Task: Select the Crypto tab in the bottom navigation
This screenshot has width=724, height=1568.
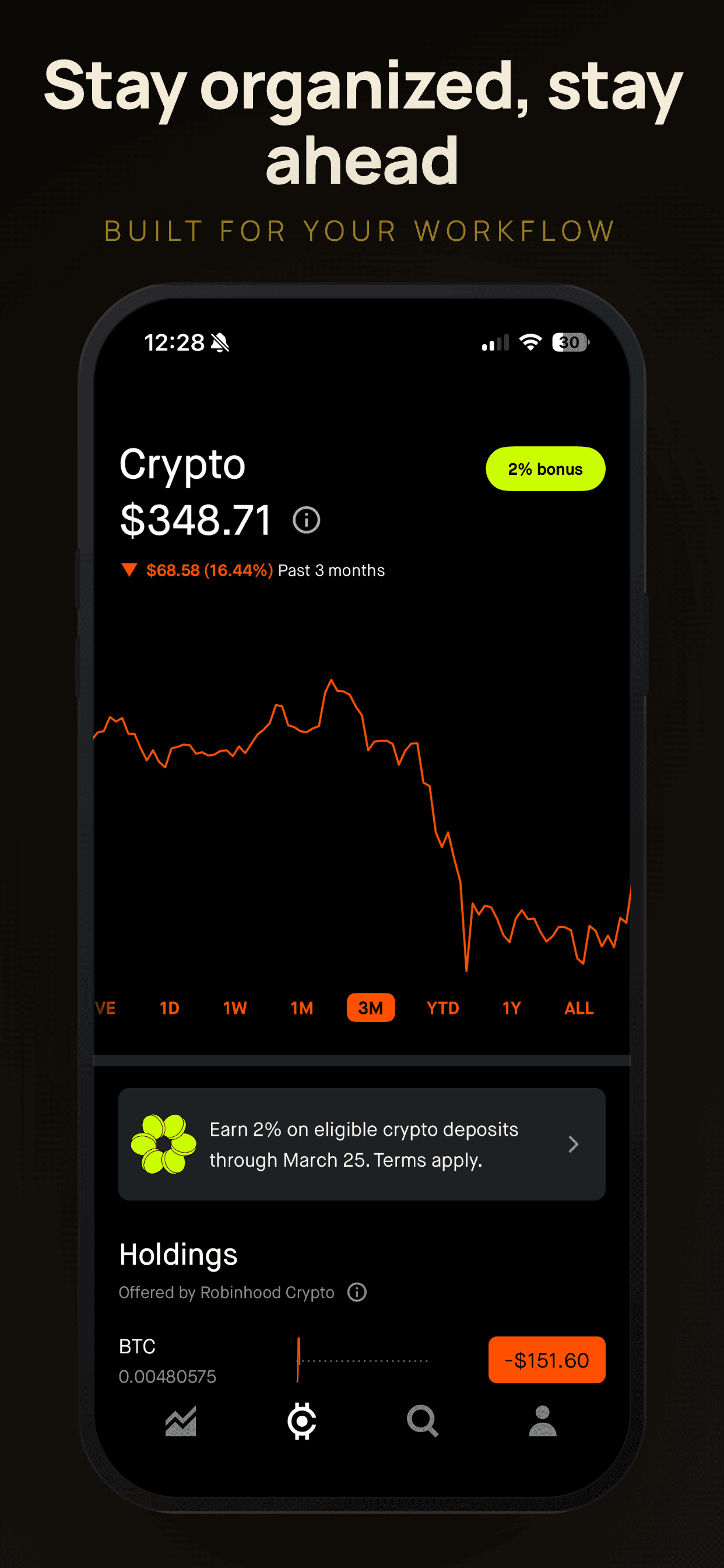Action: tap(302, 1422)
